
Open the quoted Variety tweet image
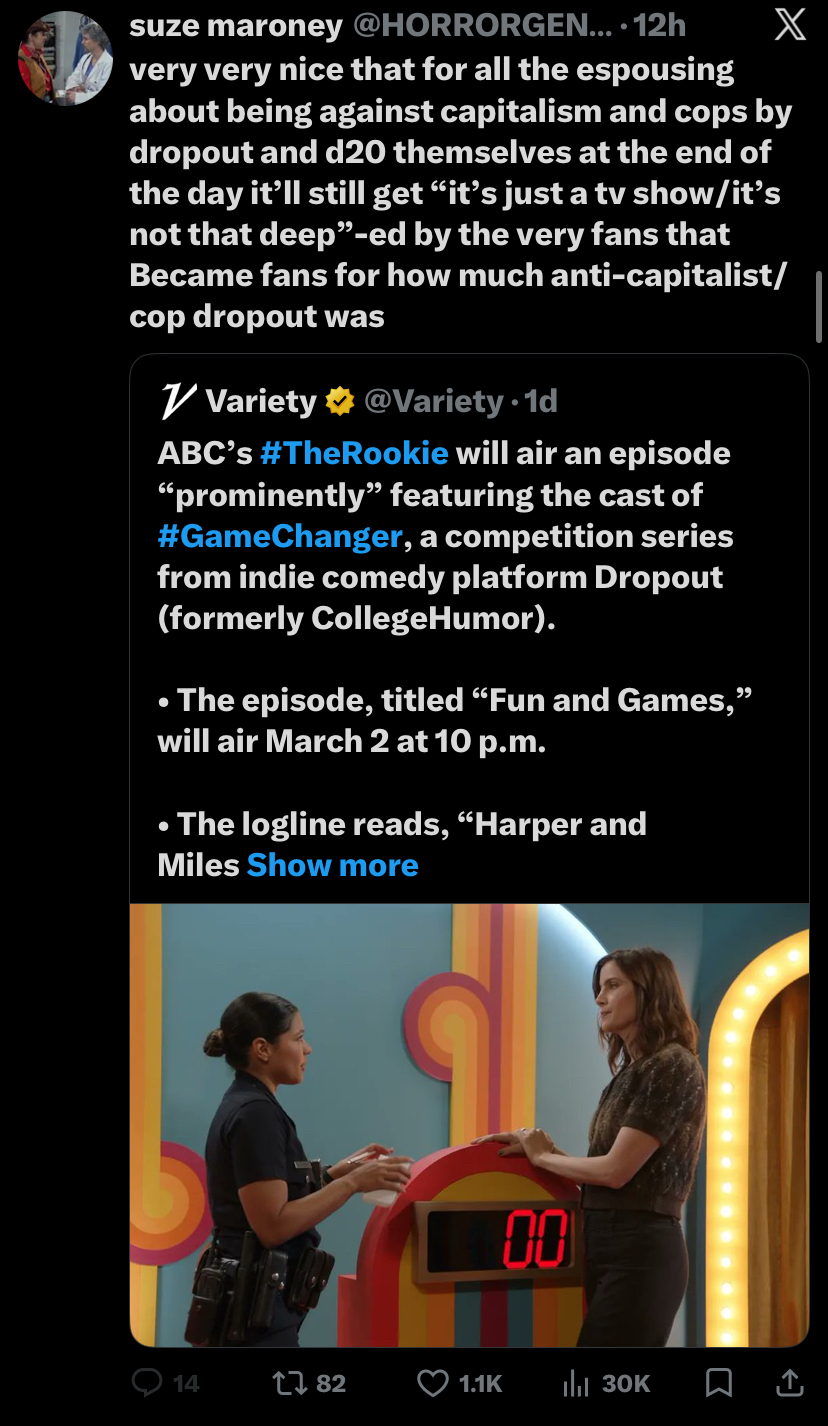pos(469,1125)
